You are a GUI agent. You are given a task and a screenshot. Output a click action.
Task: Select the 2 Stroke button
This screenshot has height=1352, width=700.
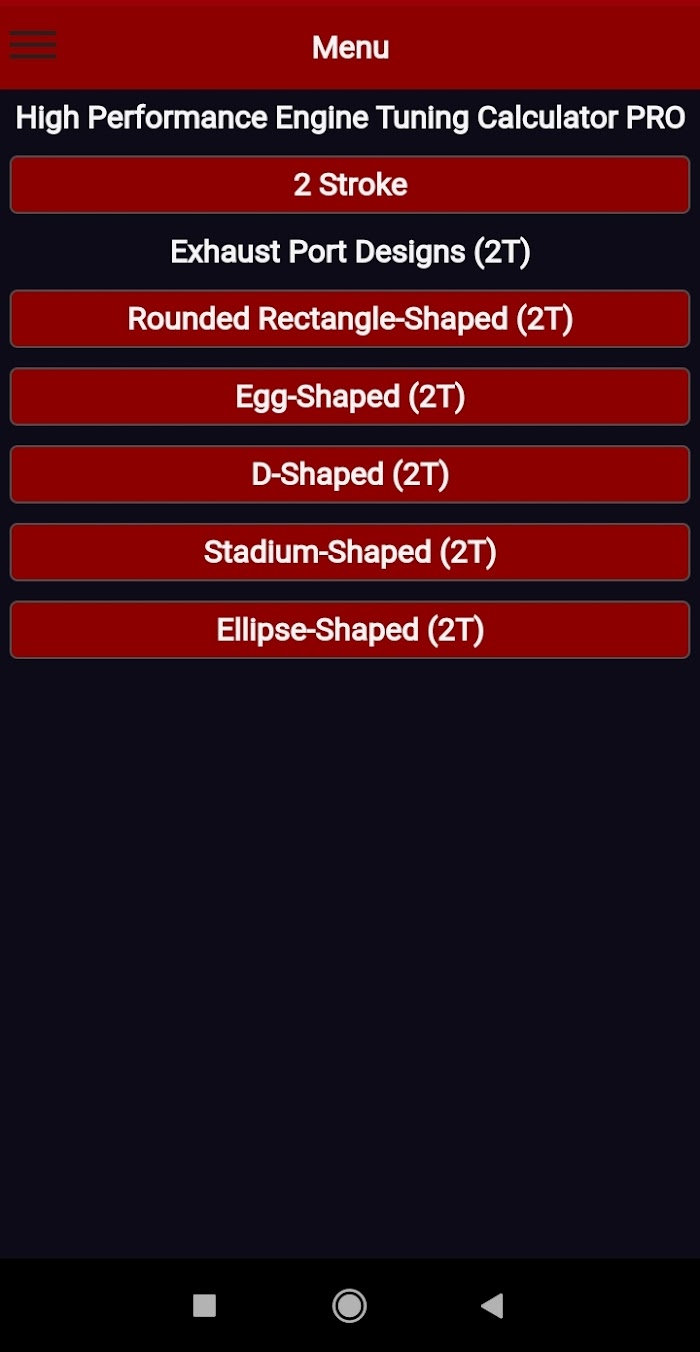[x=350, y=185]
